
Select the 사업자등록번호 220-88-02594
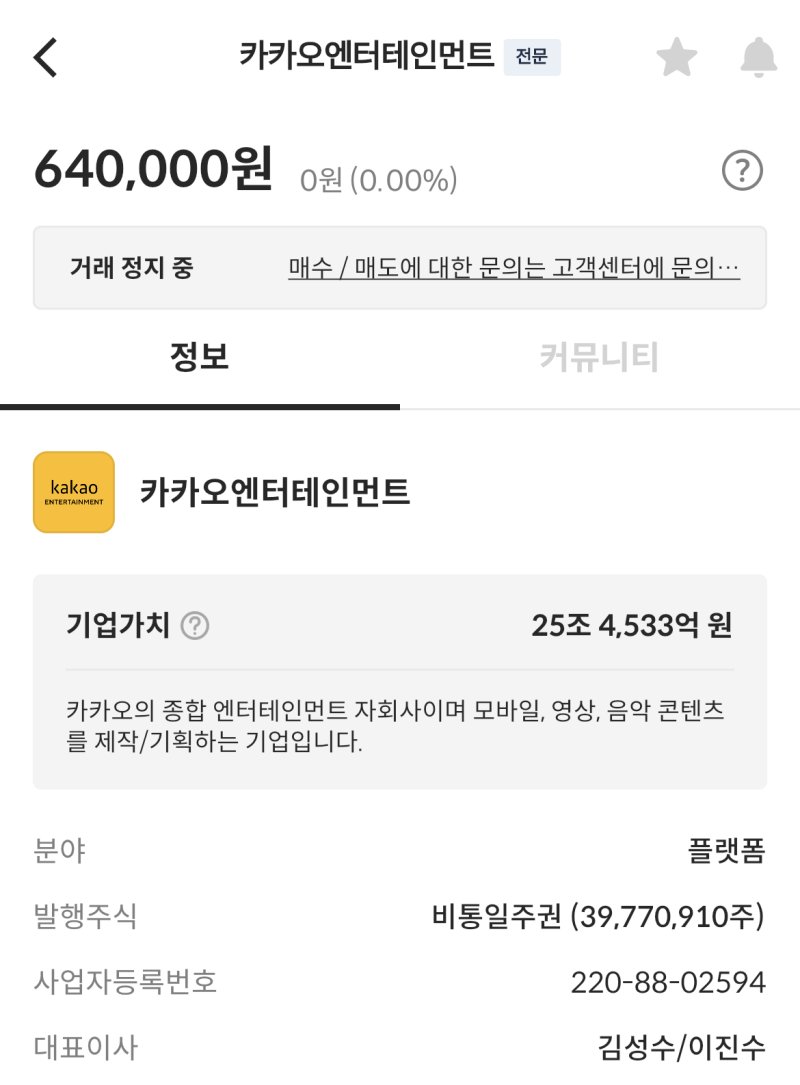(400, 983)
